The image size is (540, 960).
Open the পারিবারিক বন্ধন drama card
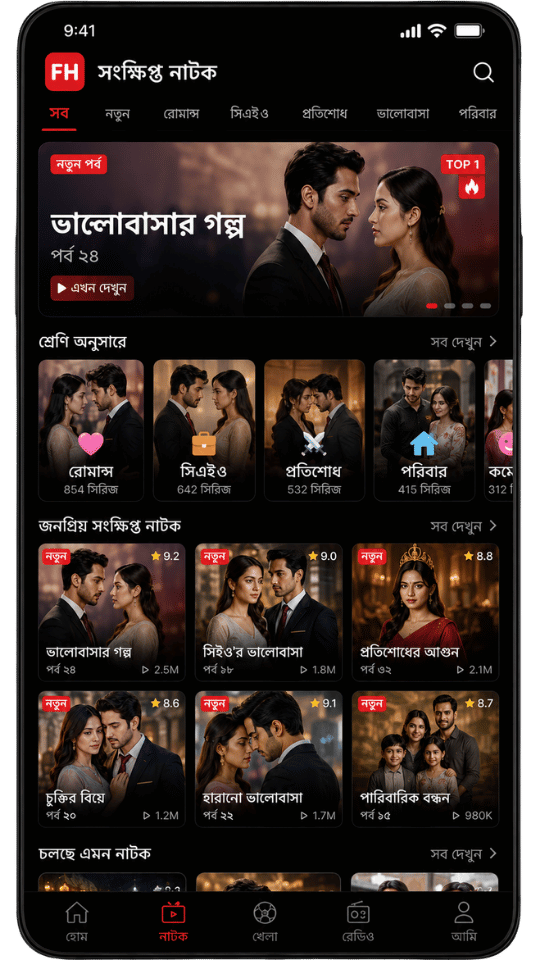coord(426,759)
